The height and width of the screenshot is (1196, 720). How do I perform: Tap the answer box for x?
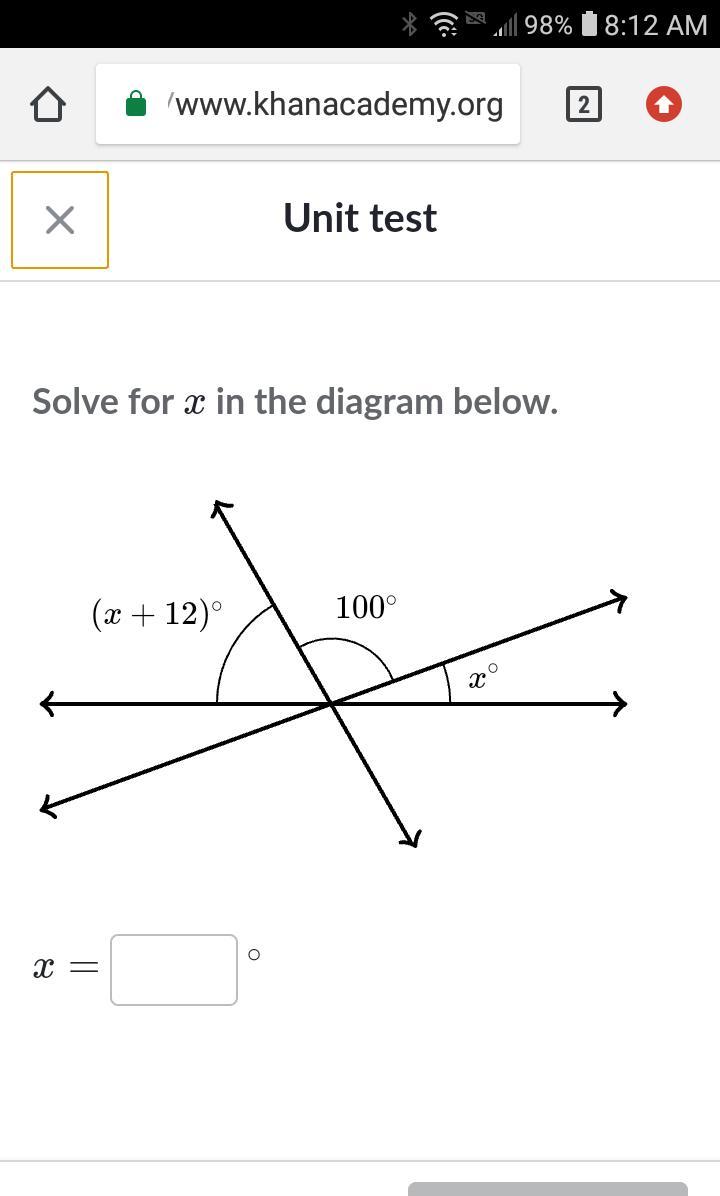(x=174, y=969)
